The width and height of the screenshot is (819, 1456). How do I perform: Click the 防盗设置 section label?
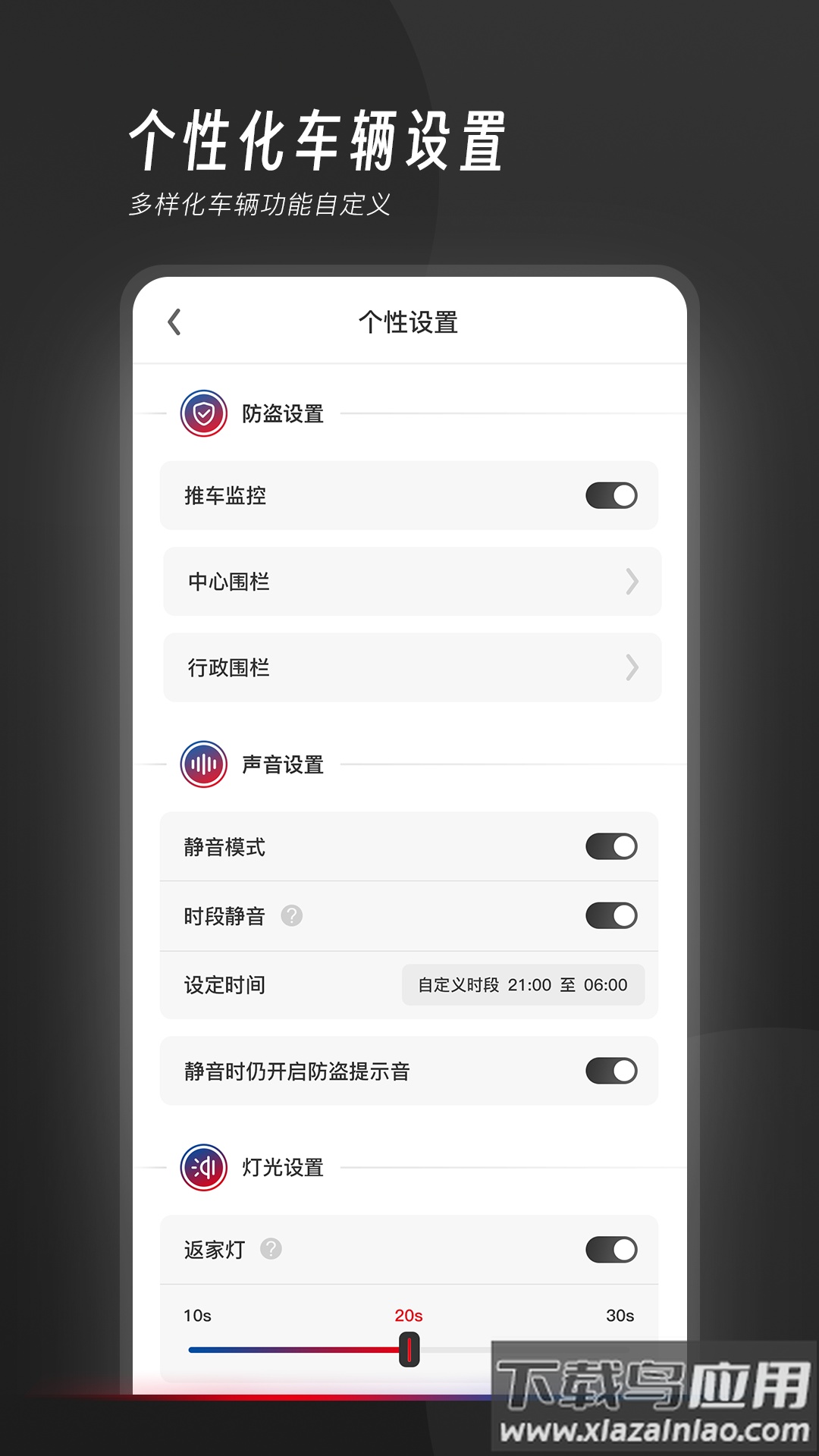click(x=281, y=415)
